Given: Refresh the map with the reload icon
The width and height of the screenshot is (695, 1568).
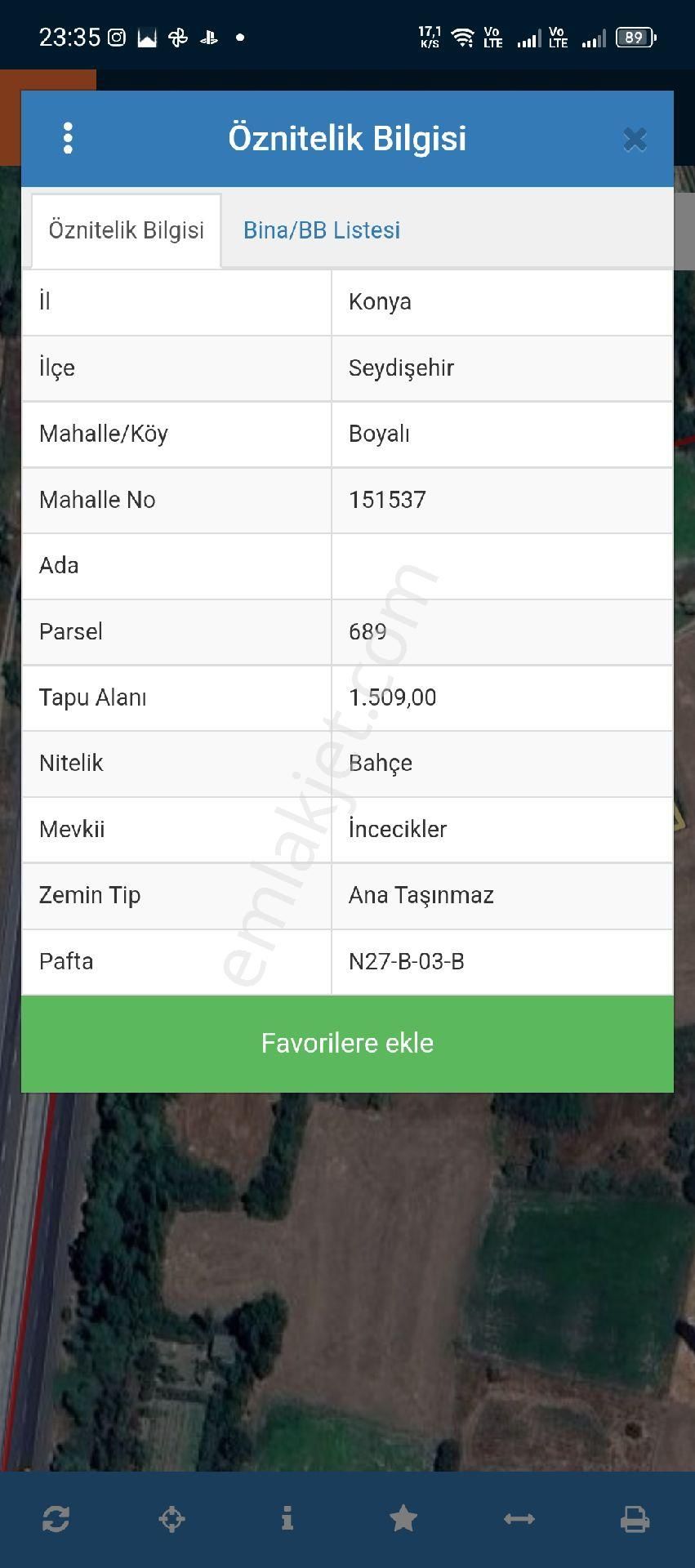Looking at the screenshot, I should (x=56, y=1519).
